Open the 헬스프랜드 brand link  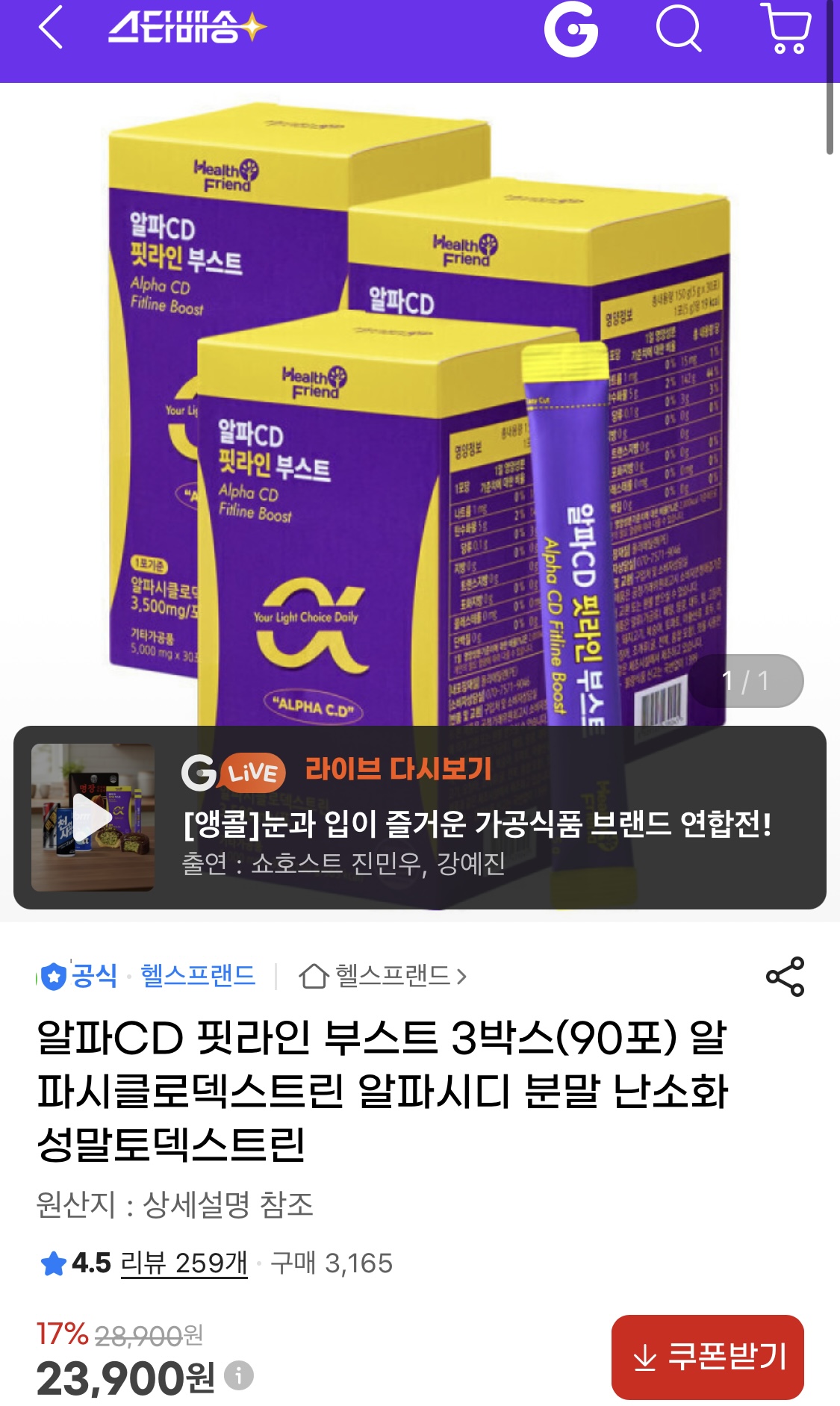(198, 975)
